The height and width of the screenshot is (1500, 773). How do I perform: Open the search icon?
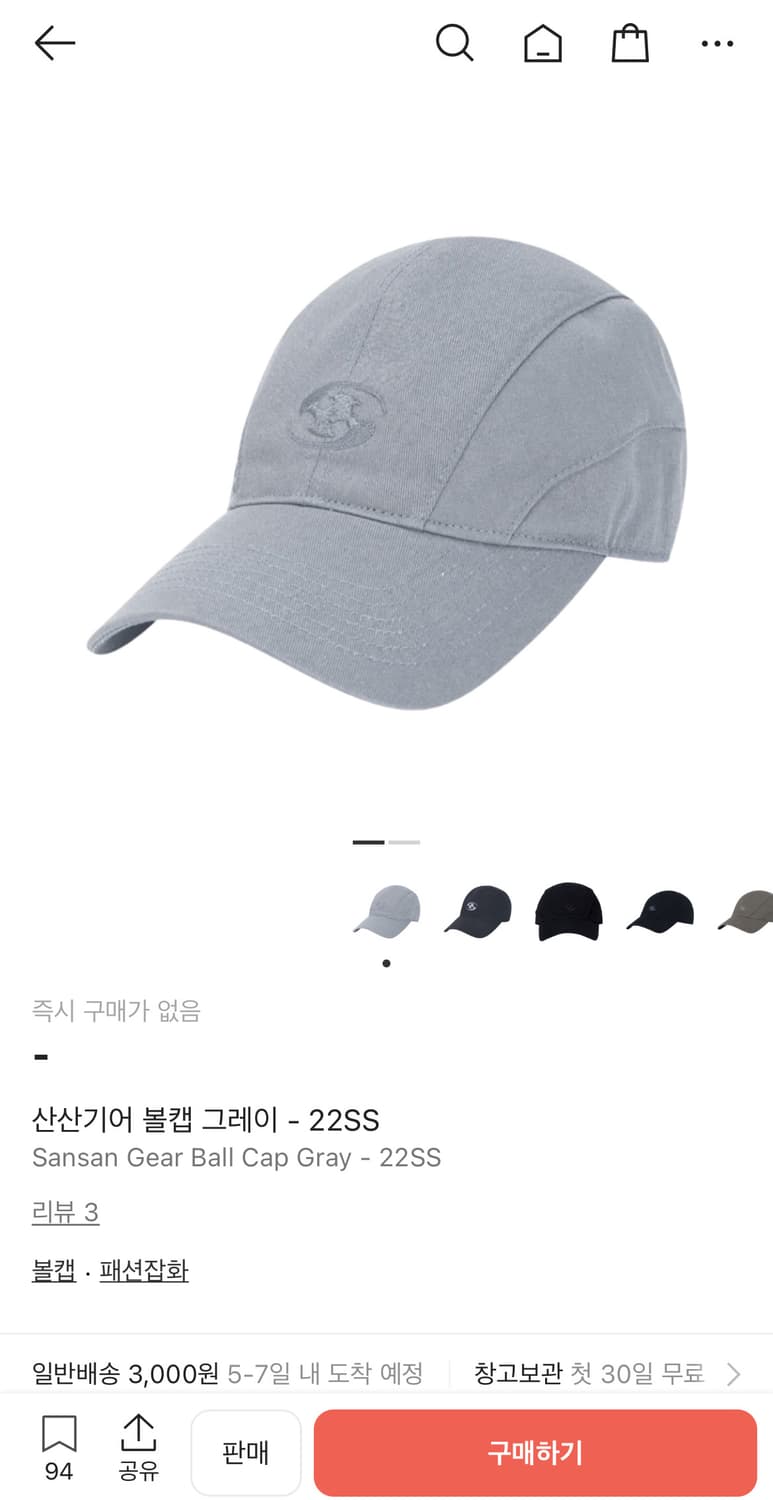click(x=456, y=43)
